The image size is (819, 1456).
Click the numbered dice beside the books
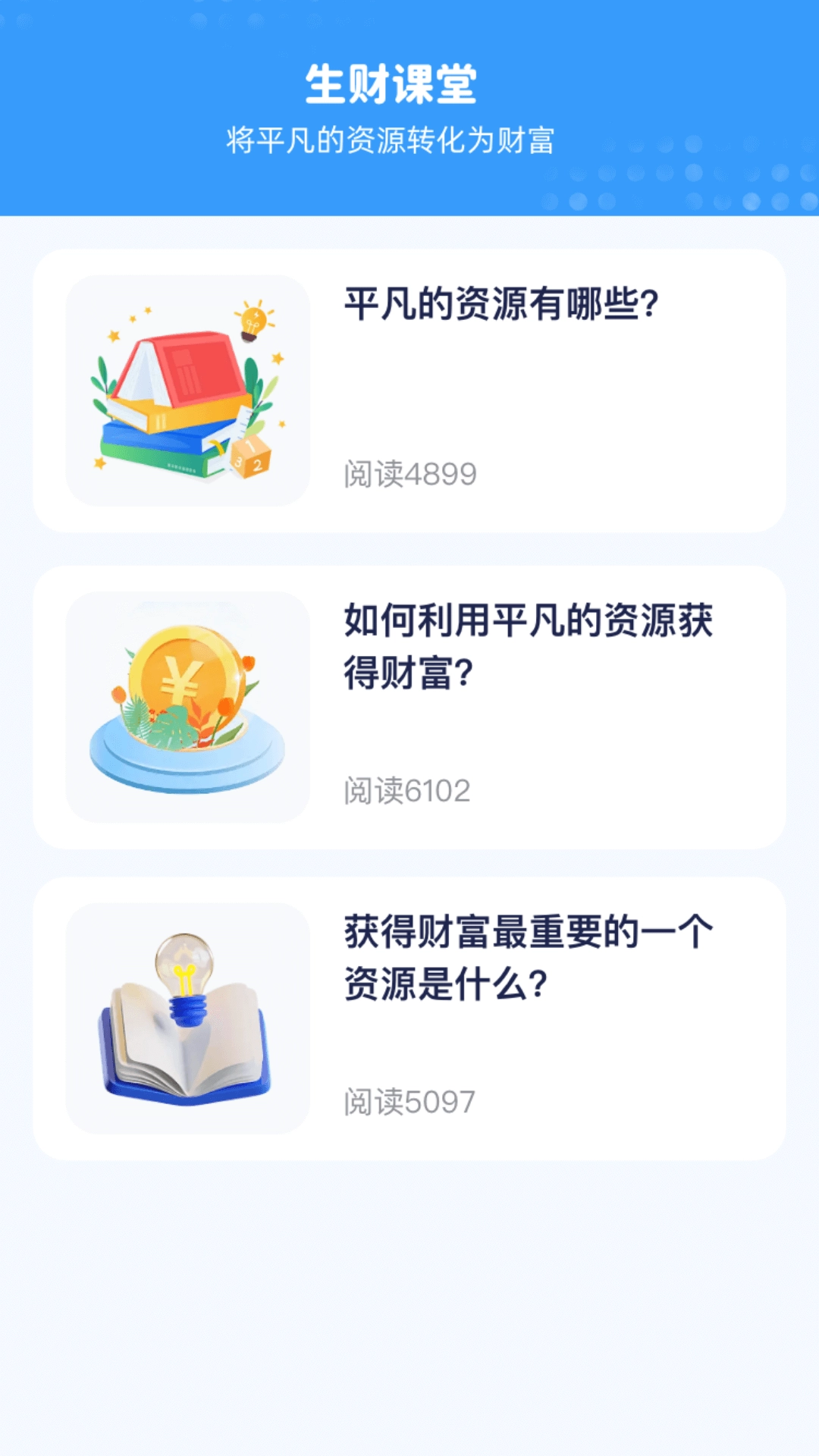(x=250, y=455)
